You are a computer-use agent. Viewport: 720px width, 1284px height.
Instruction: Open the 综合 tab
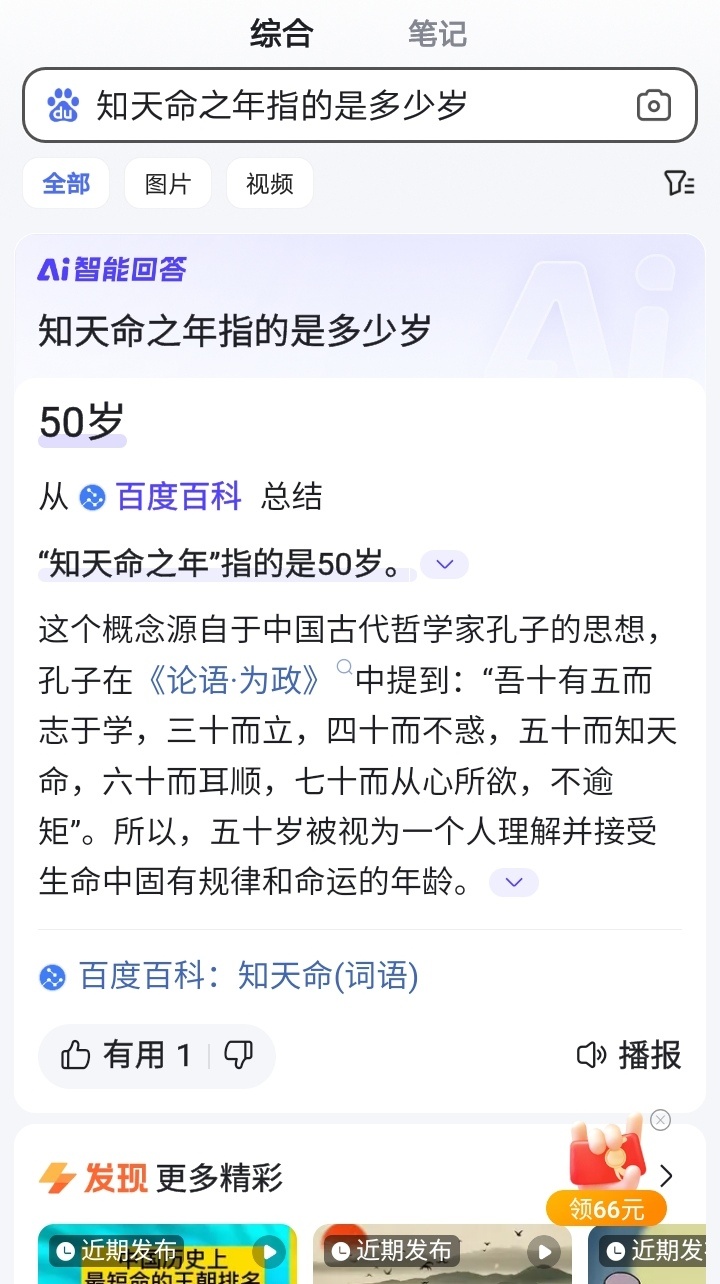281,34
